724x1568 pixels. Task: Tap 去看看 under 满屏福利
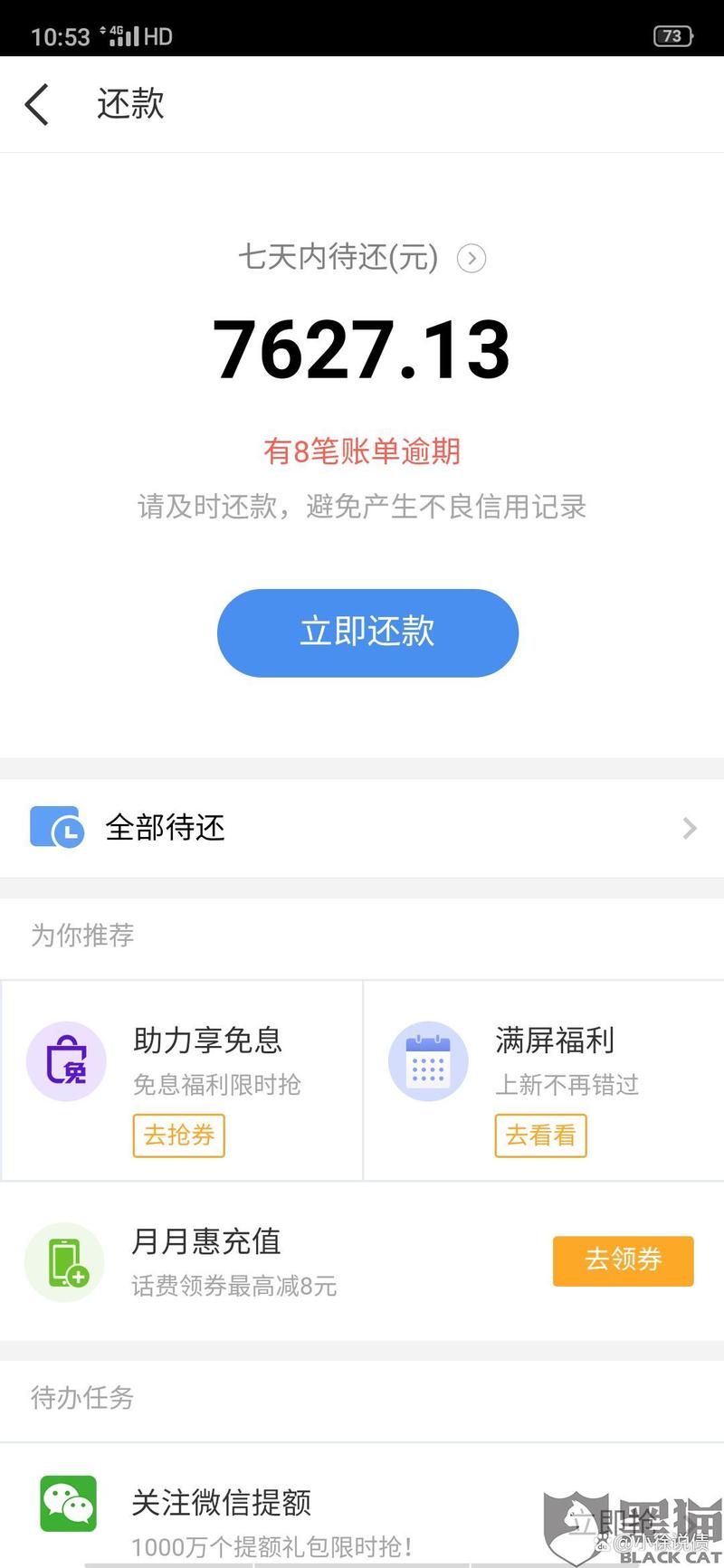(540, 1136)
